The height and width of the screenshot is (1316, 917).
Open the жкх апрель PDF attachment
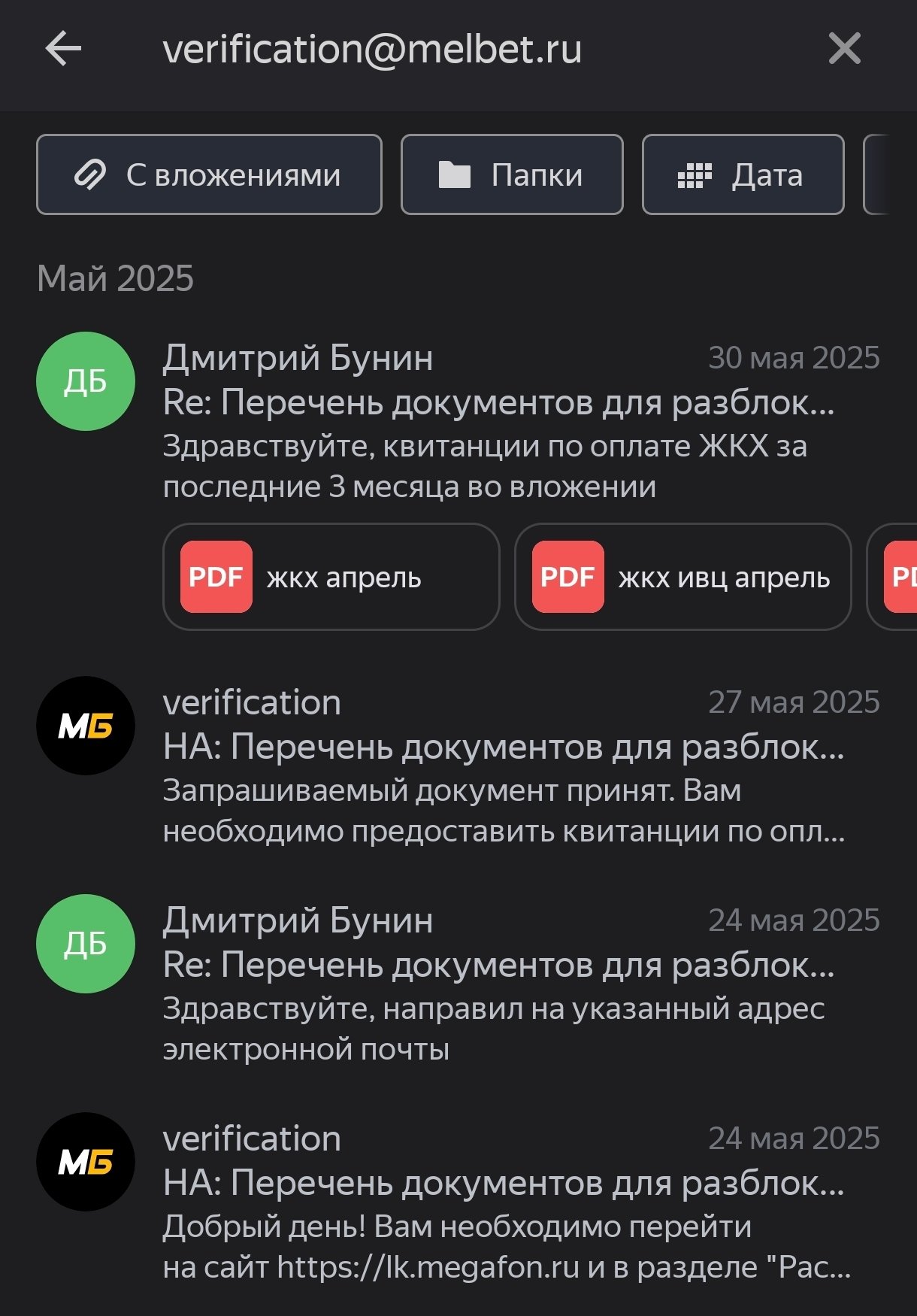tap(331, 577)
